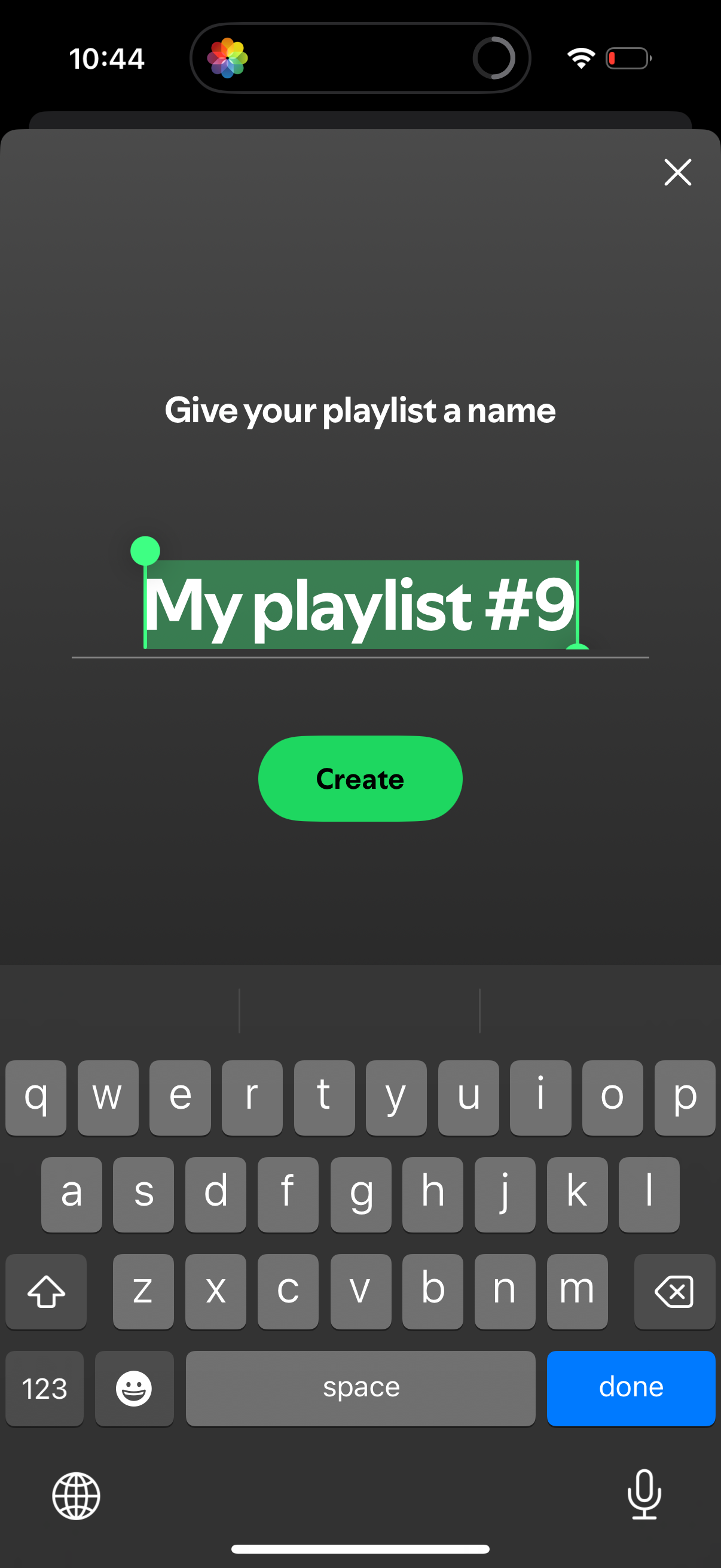Tap the emoji keyboard icon
The height and width of the screenshot is (1568, 721).
pyautogui.click(x=134, y=1388)
